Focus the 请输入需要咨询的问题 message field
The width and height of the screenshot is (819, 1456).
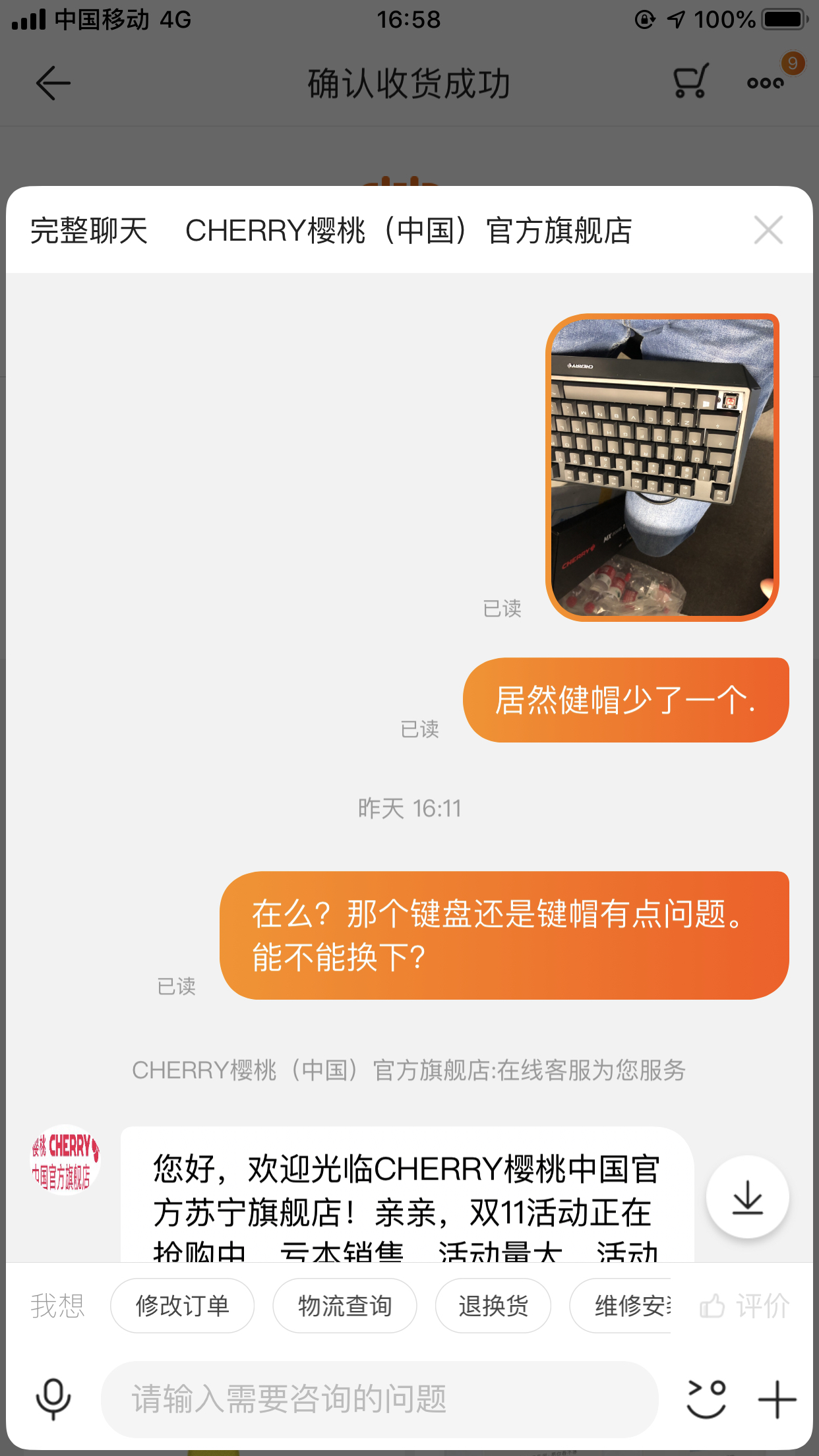click(379, 1399)
